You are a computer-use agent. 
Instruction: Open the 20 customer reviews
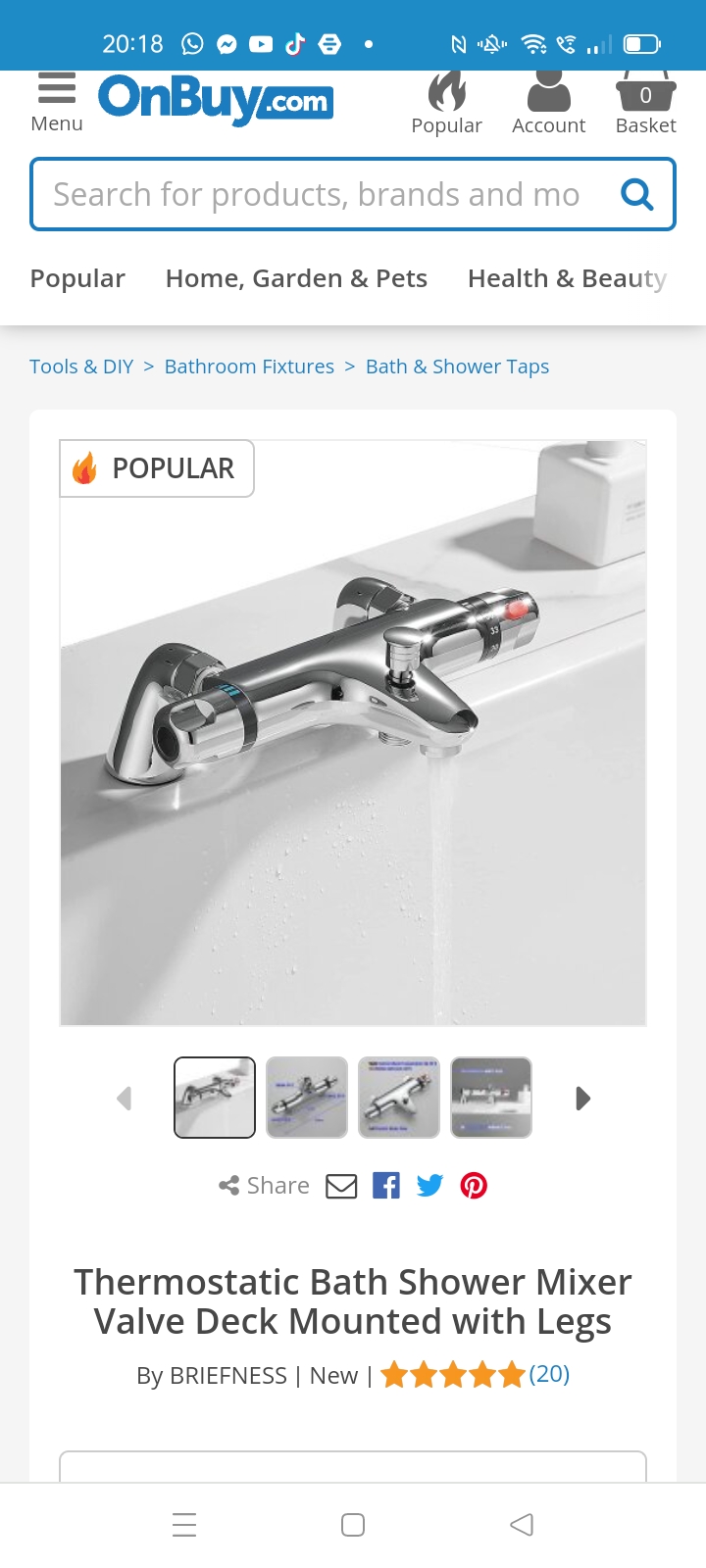pos(549,1374)
